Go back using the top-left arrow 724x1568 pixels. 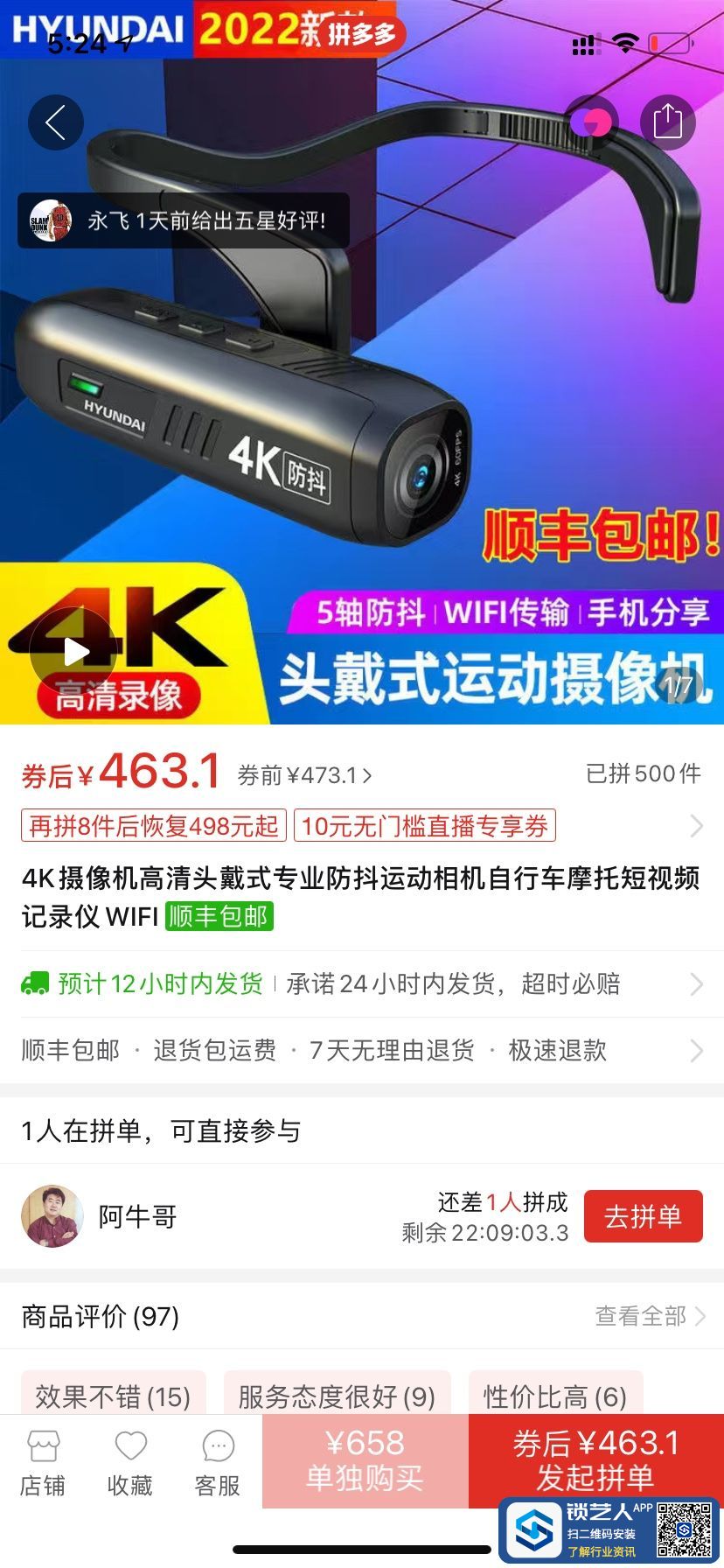56,122
